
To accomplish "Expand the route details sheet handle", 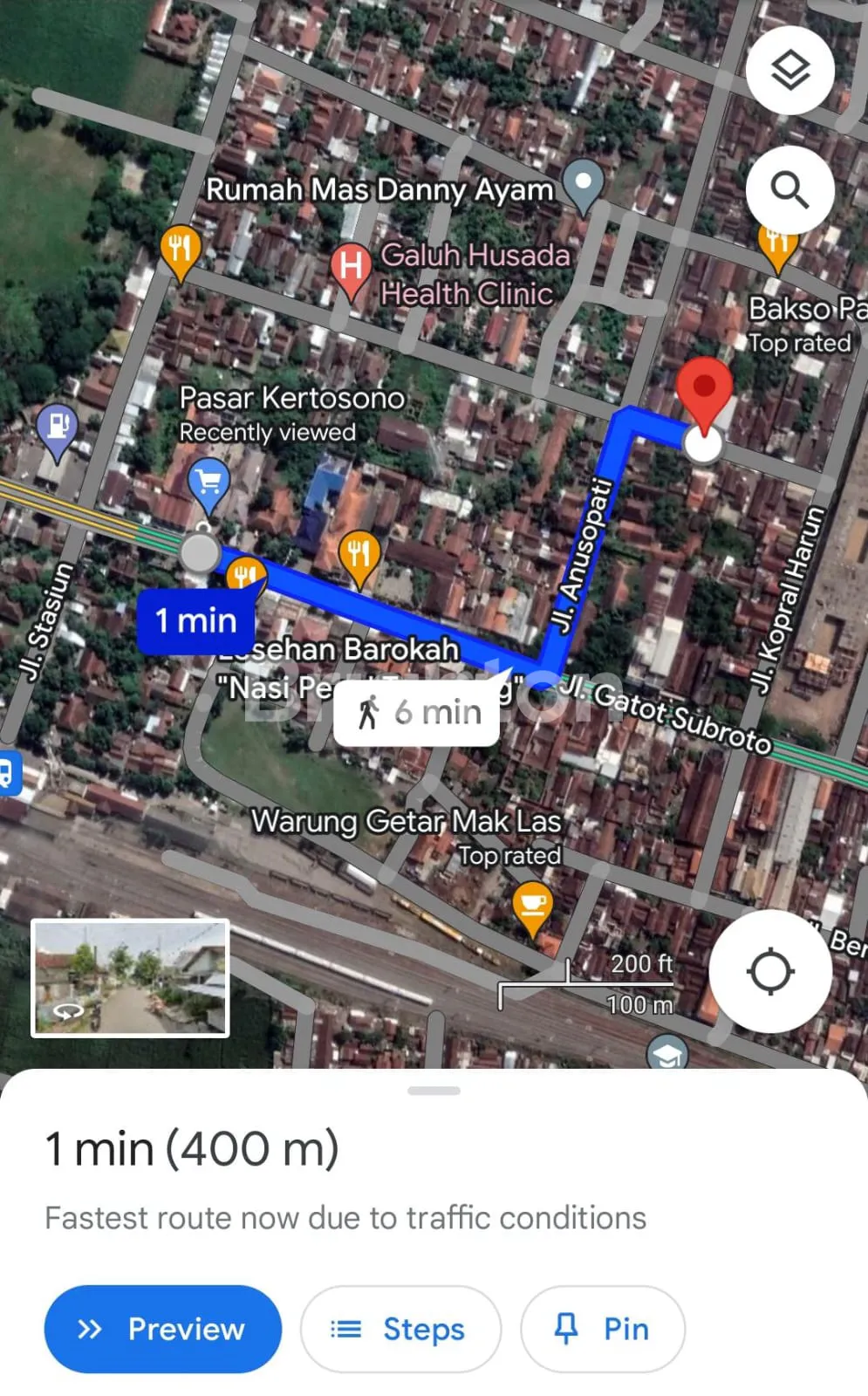I will coord(434,1091).
